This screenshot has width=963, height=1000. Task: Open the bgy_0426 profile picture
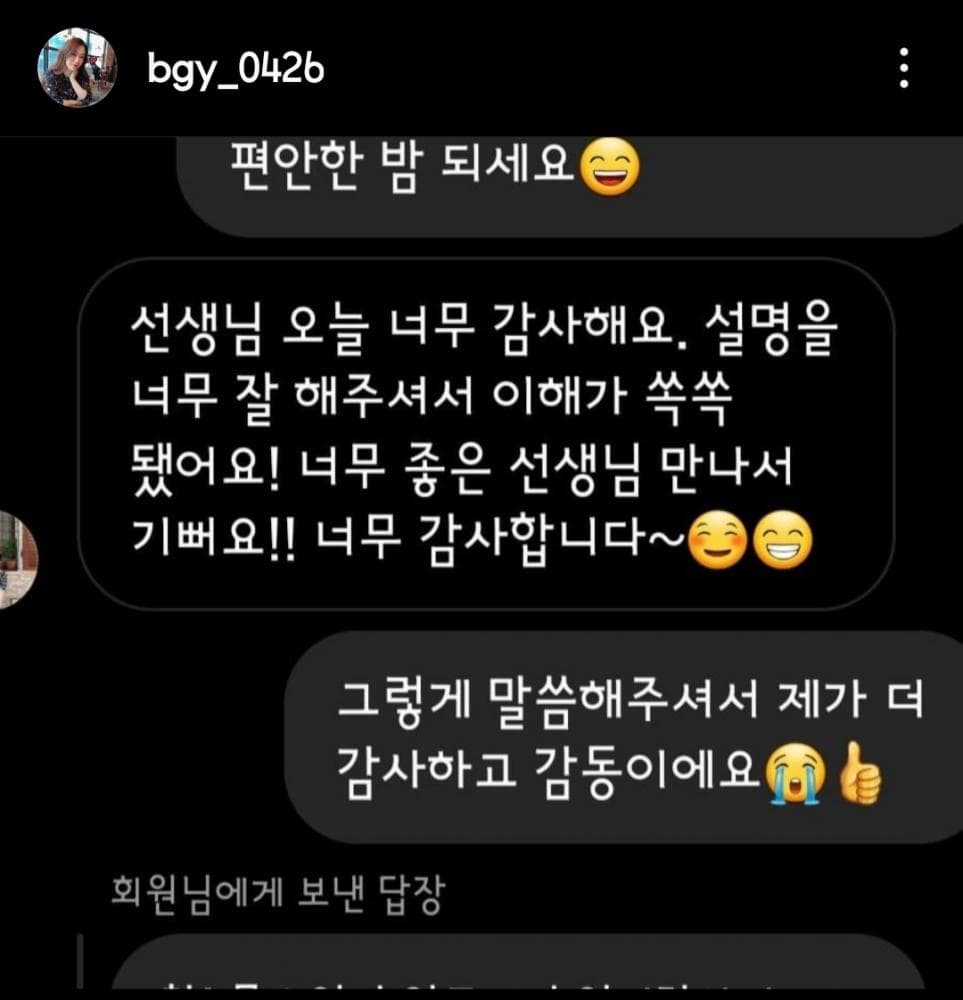click(x=77, y=68)
